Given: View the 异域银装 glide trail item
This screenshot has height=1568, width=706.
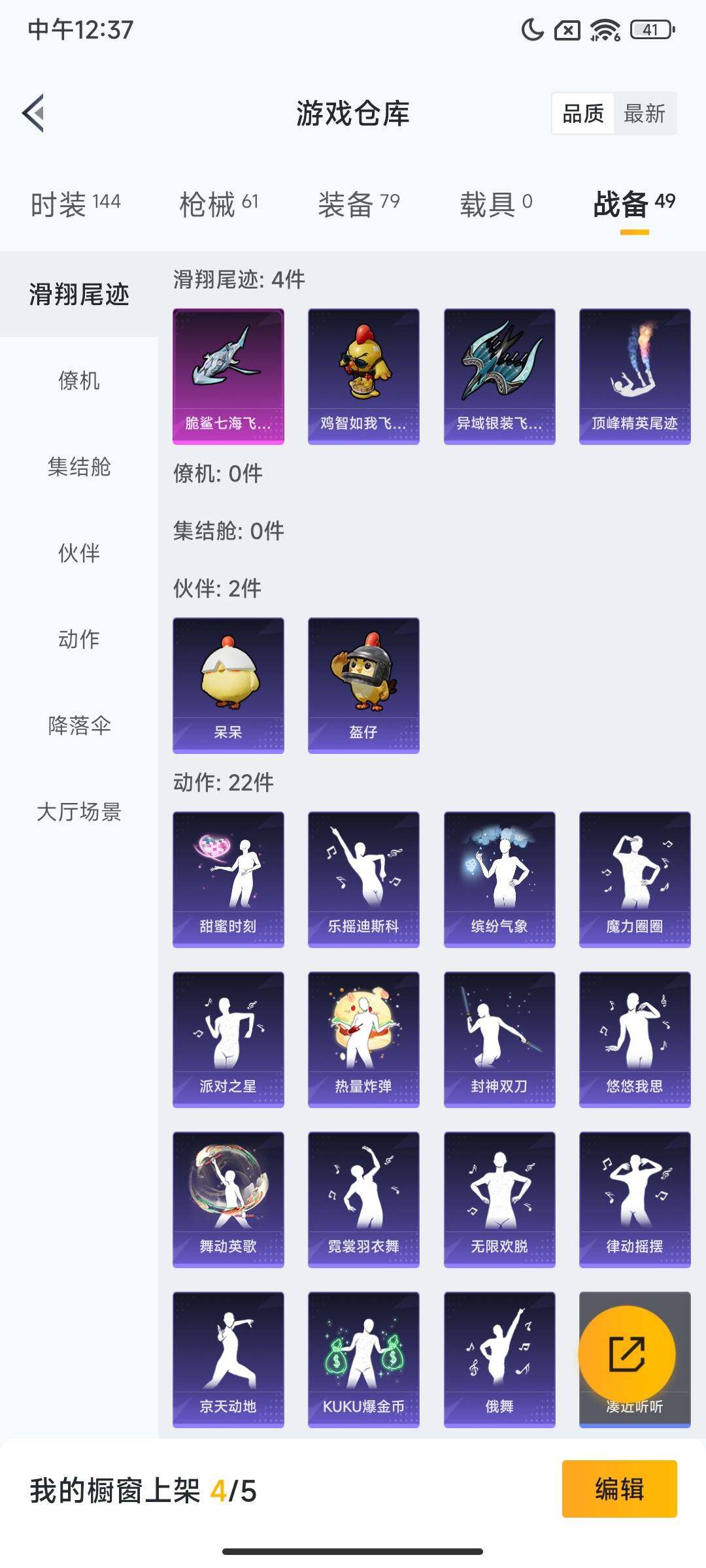Looking at the screenshot, I should pos(499,376).
